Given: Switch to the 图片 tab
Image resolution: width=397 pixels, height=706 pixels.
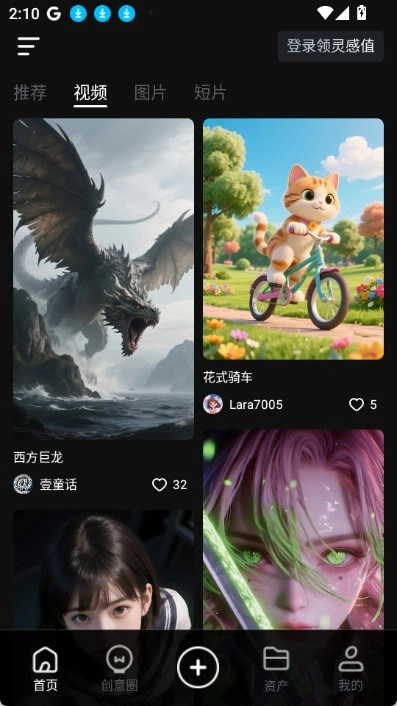Looking at the screenshot, I should click(150, 92).
